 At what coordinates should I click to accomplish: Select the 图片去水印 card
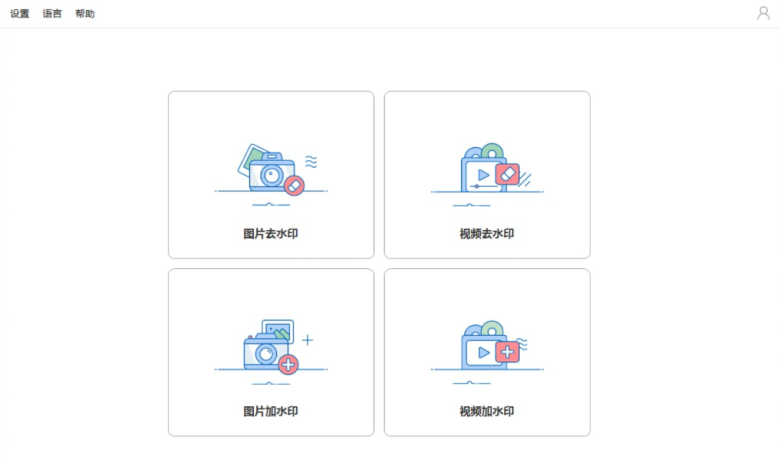pos(271,175)
